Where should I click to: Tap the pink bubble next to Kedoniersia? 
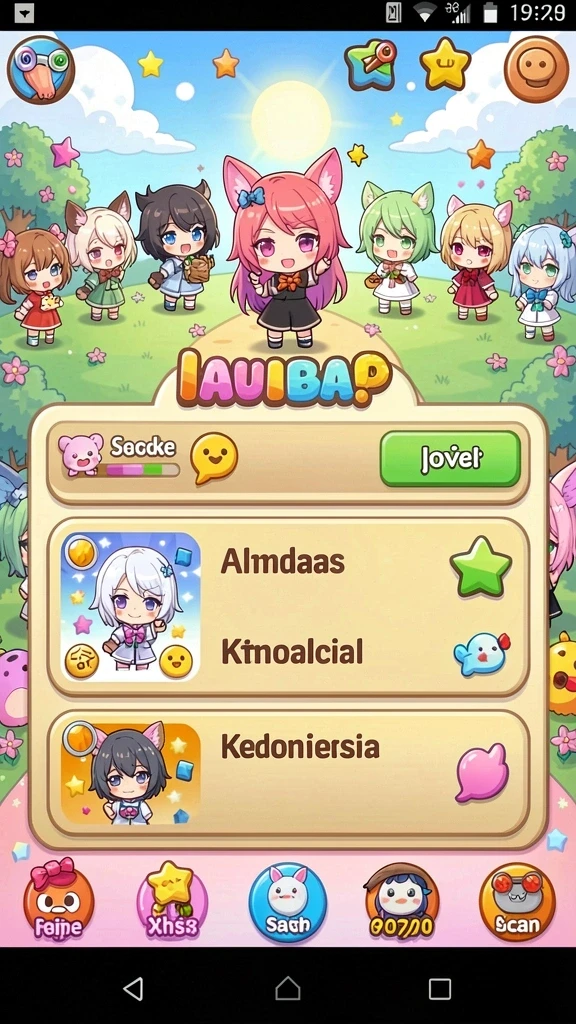[481, 773]
